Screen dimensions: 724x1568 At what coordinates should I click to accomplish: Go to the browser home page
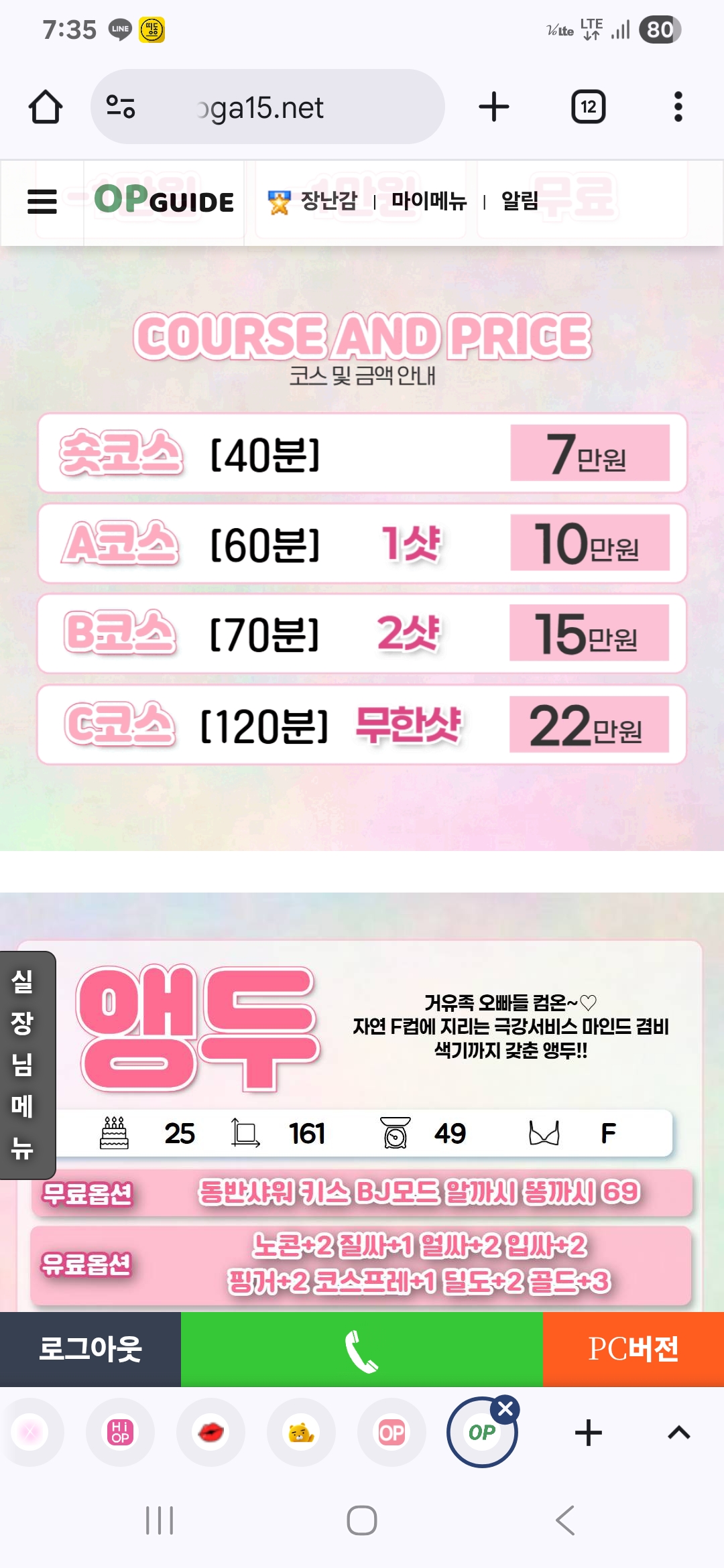coord(46,107)
